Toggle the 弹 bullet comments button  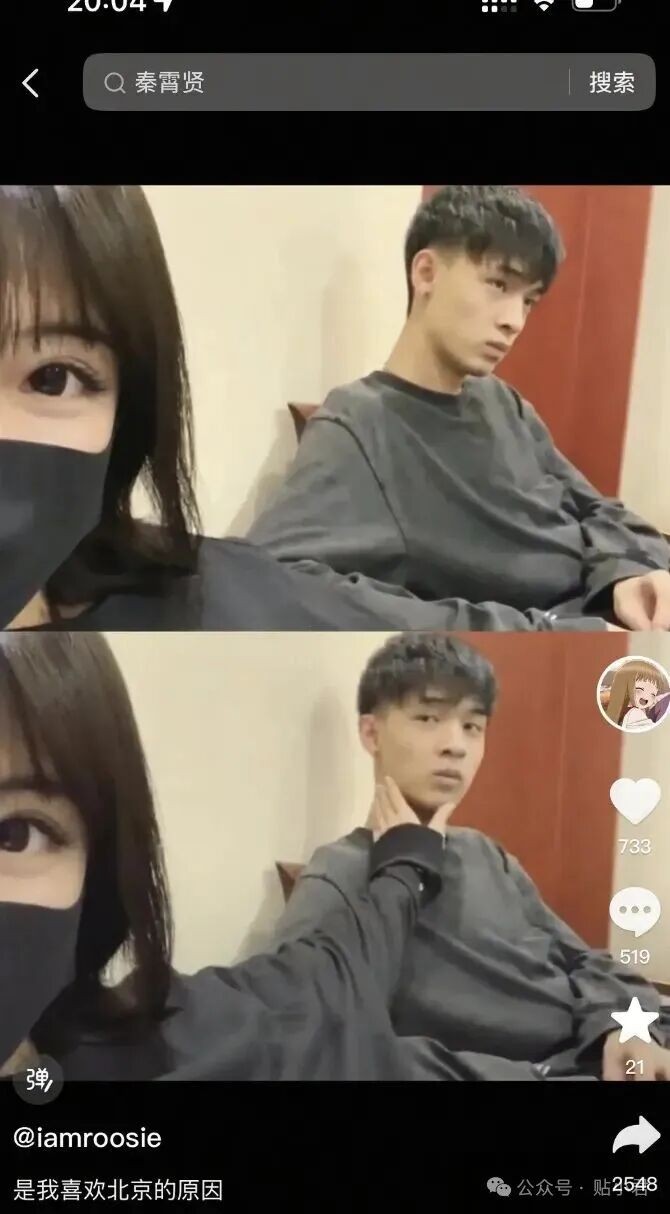point(38,1079)
